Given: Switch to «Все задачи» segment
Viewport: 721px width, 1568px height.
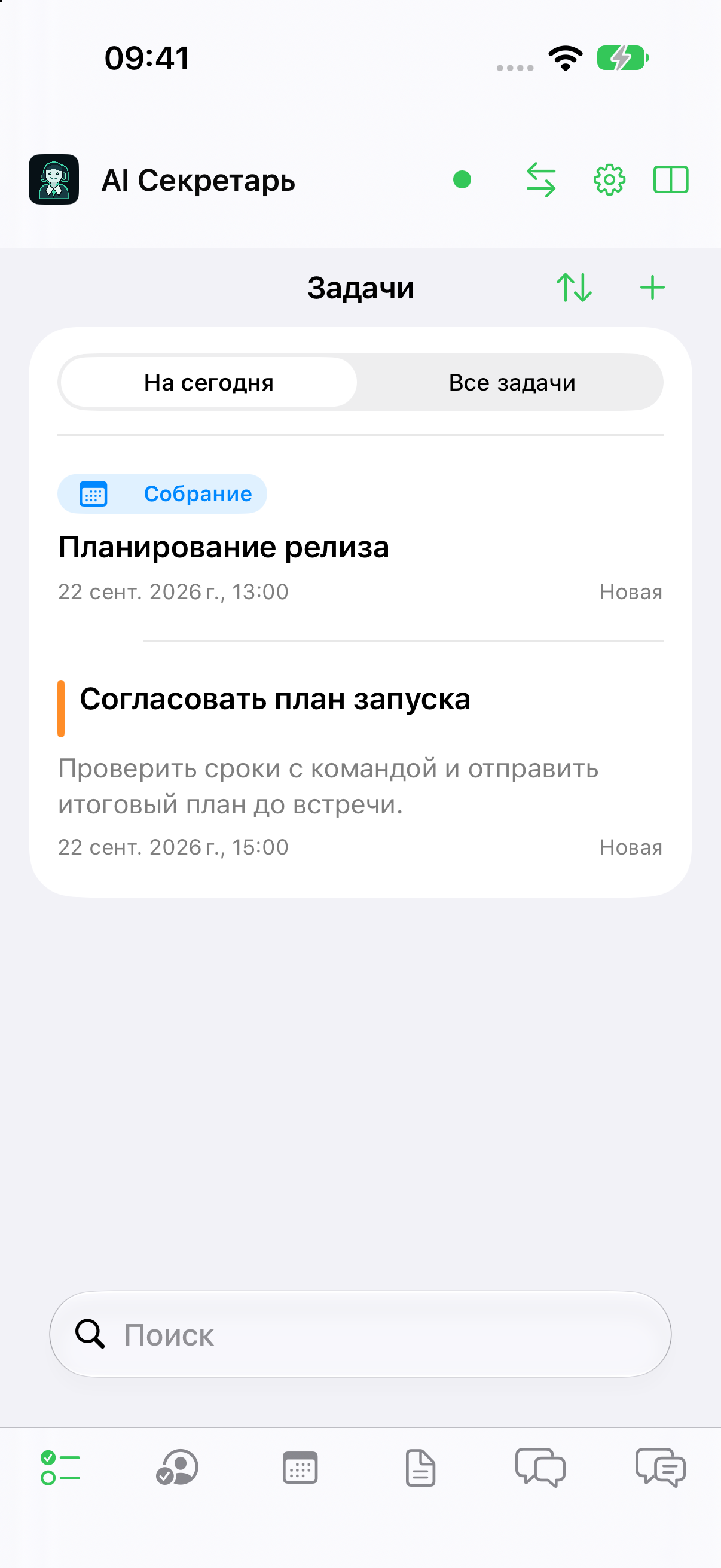Looking at the screenshot, I should tap(512, 382).
